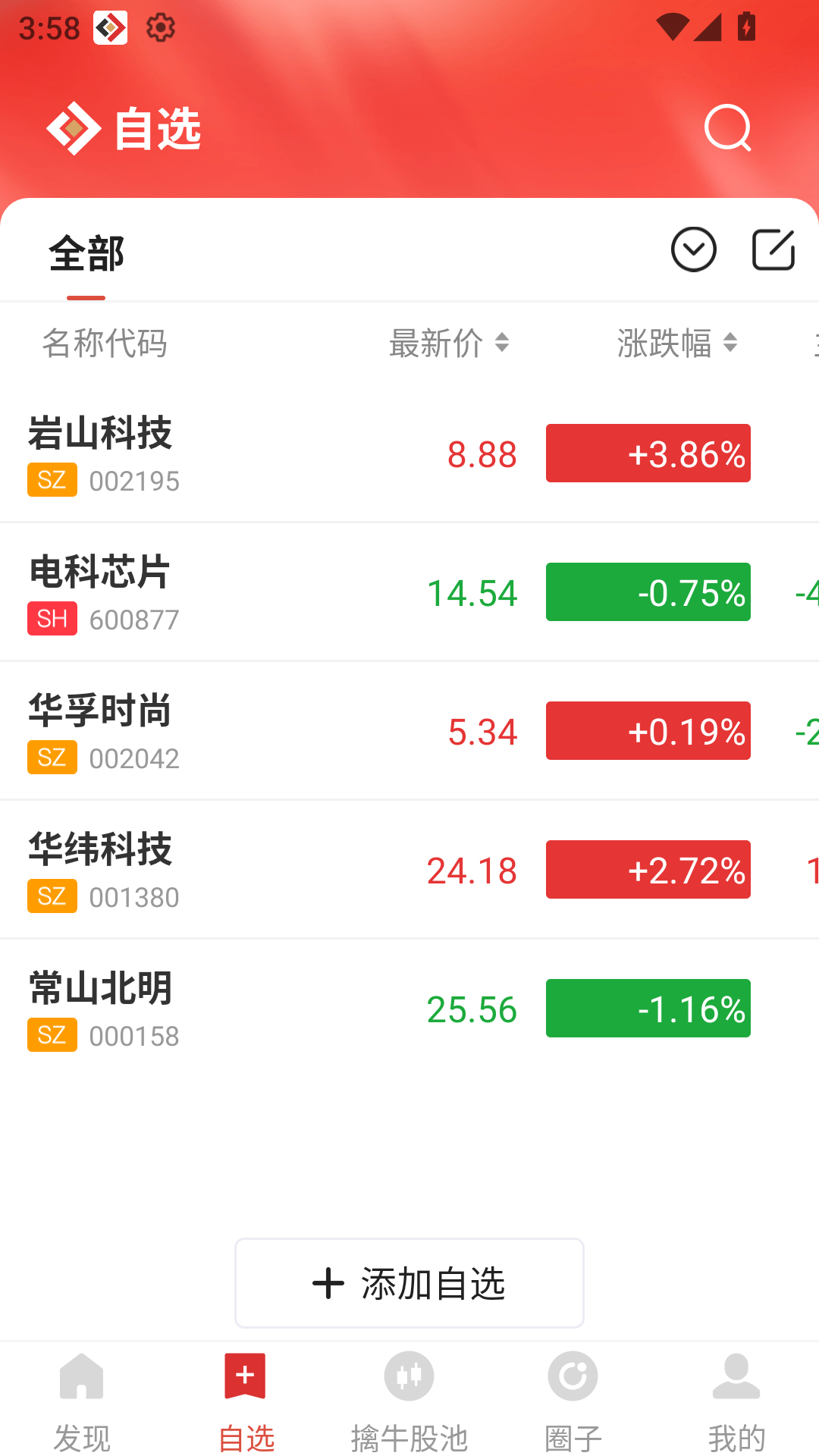Image resolution: width=819 pixels, height=1456 pixels.
Task: Open the 岩山科技 stock row
Action: click(227, 453)
